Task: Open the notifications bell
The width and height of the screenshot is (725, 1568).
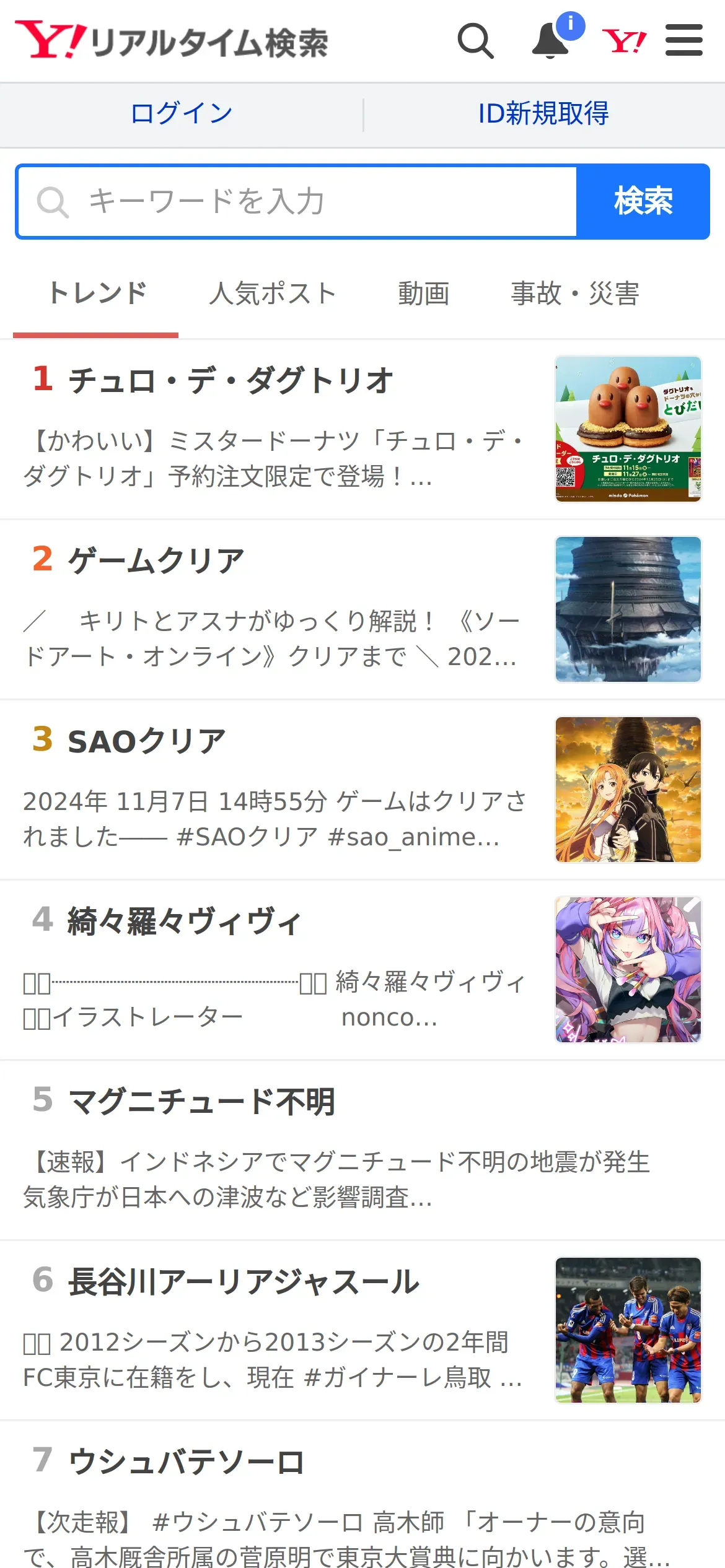Action: click(551, 40)
